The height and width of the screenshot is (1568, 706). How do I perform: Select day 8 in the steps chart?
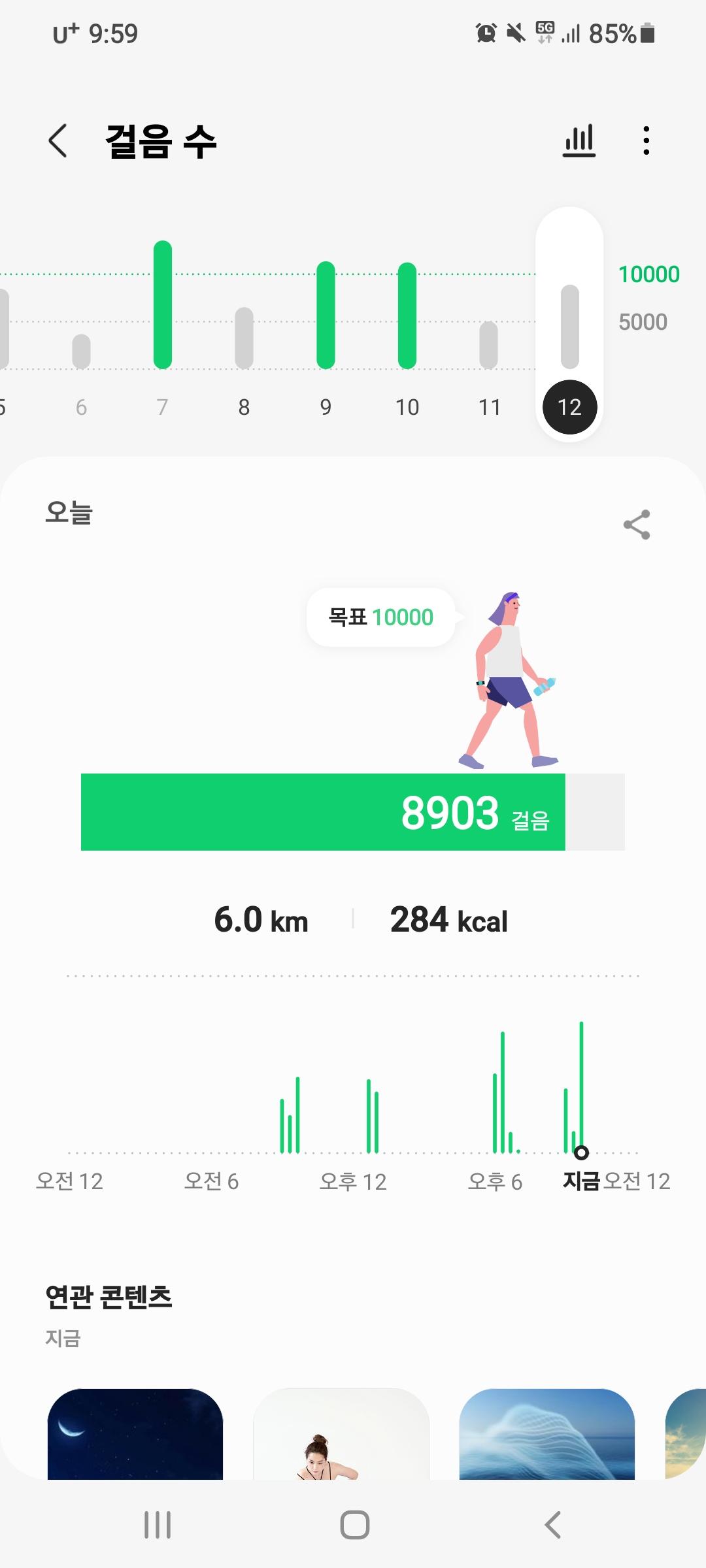pos(244,340)
